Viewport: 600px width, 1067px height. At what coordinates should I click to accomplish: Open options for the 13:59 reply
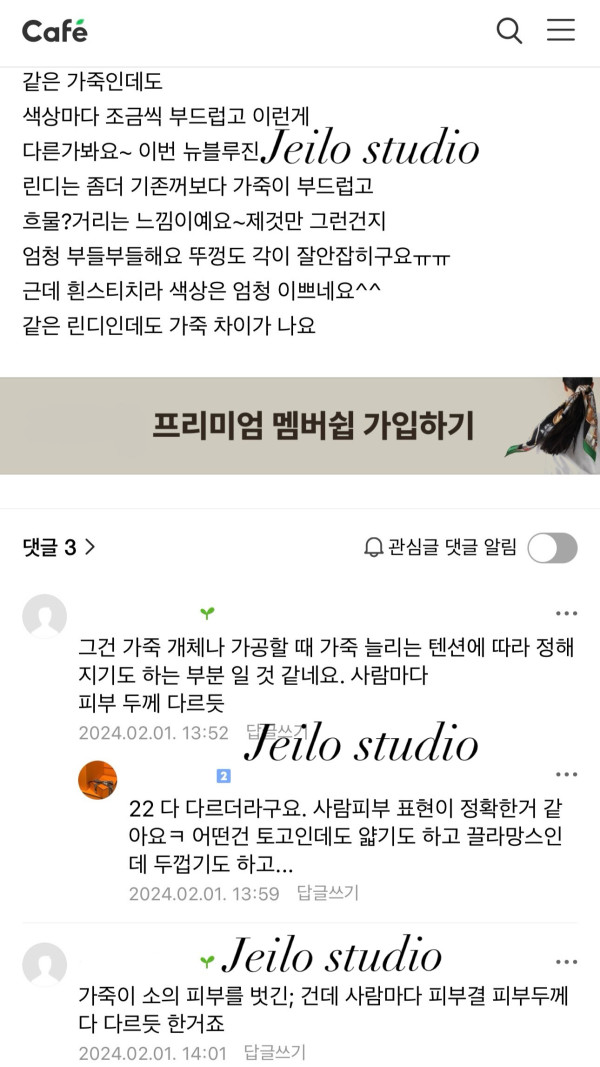(566, 775)
